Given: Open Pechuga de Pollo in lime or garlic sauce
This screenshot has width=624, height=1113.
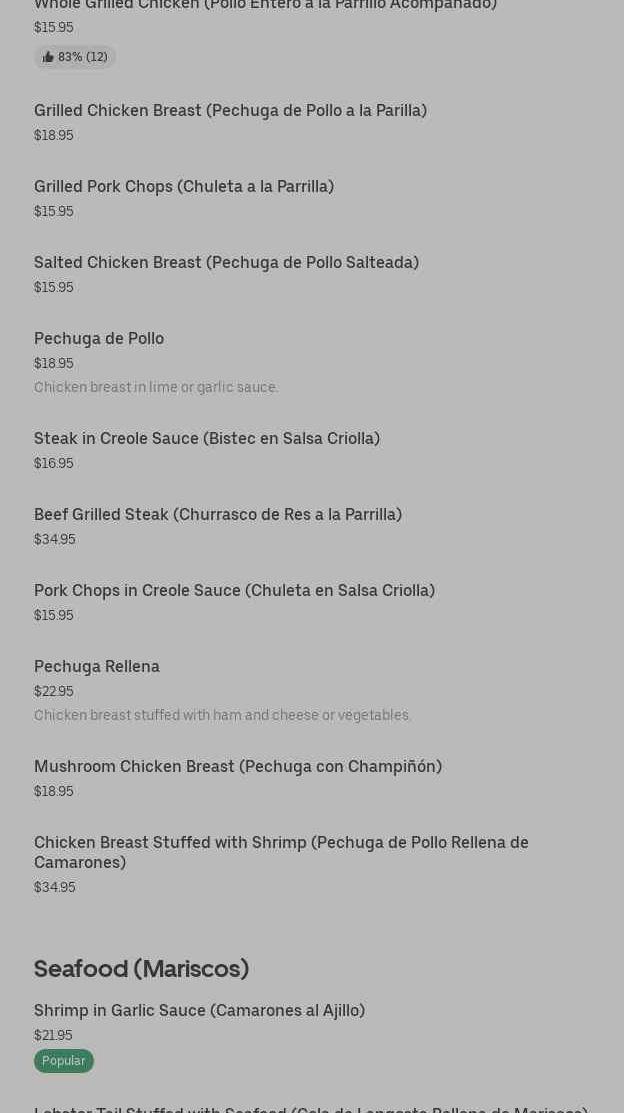Looking at the screenshot, I should click(99, 339).
